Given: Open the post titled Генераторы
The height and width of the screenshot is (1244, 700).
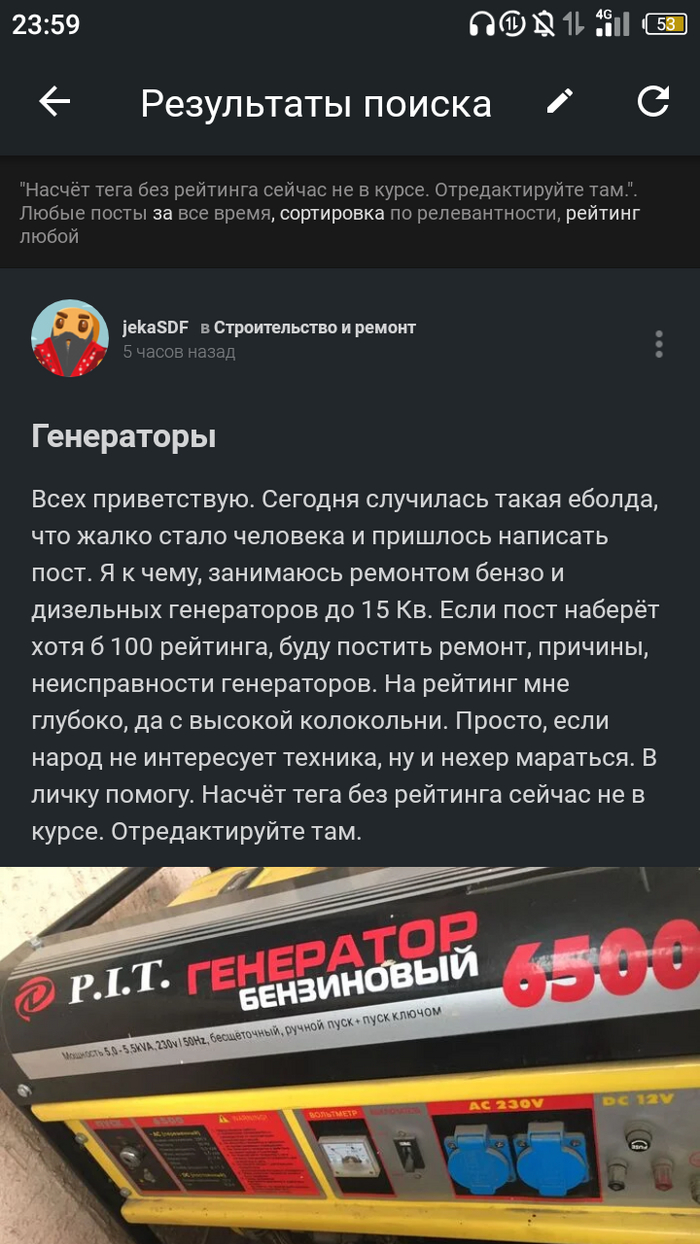Looking at the screenshot, I should click(x=124, y=436).
